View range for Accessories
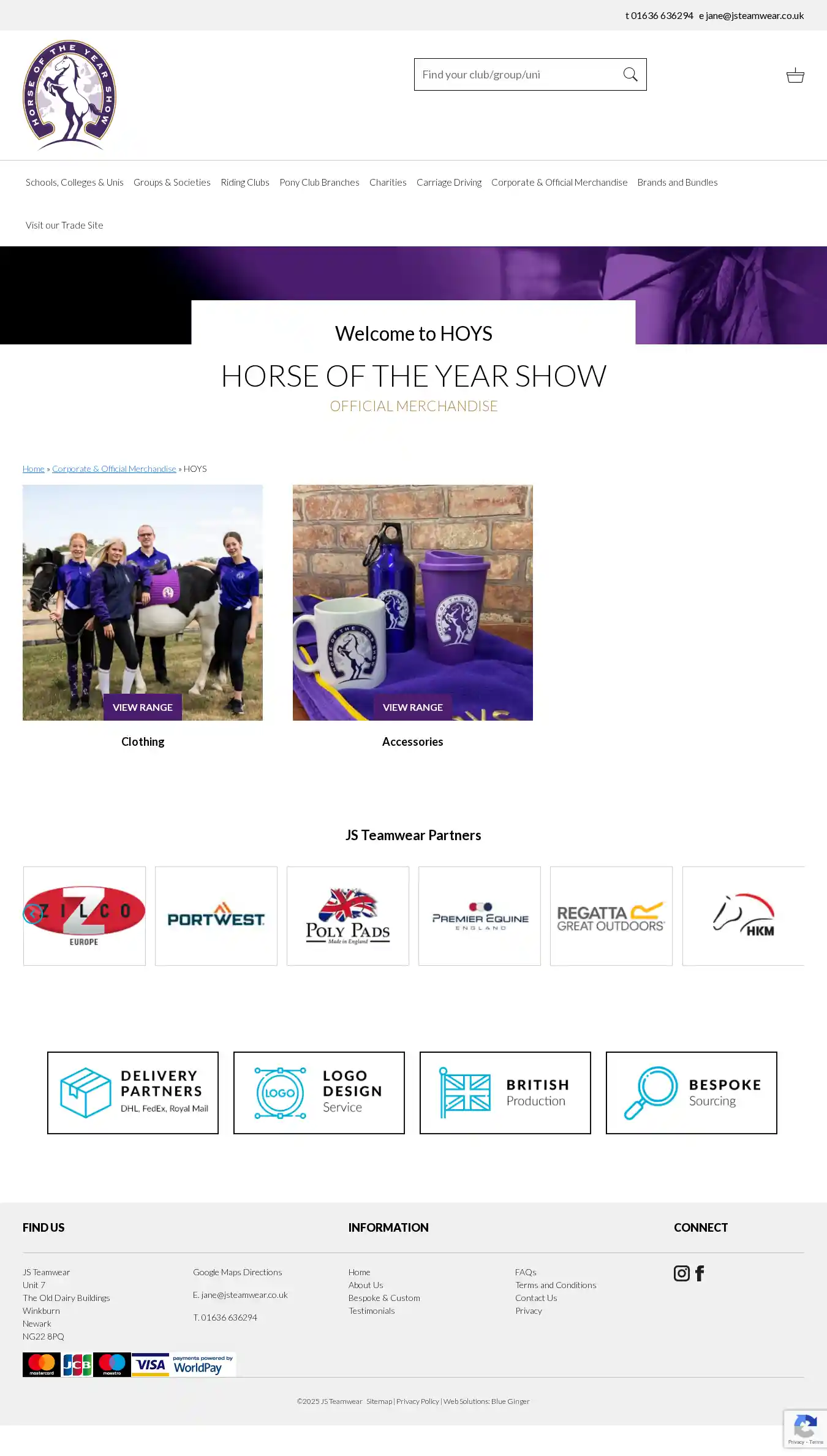This screenshot has width=827, height=1456. pyautogui.click(x=412, y=707)
